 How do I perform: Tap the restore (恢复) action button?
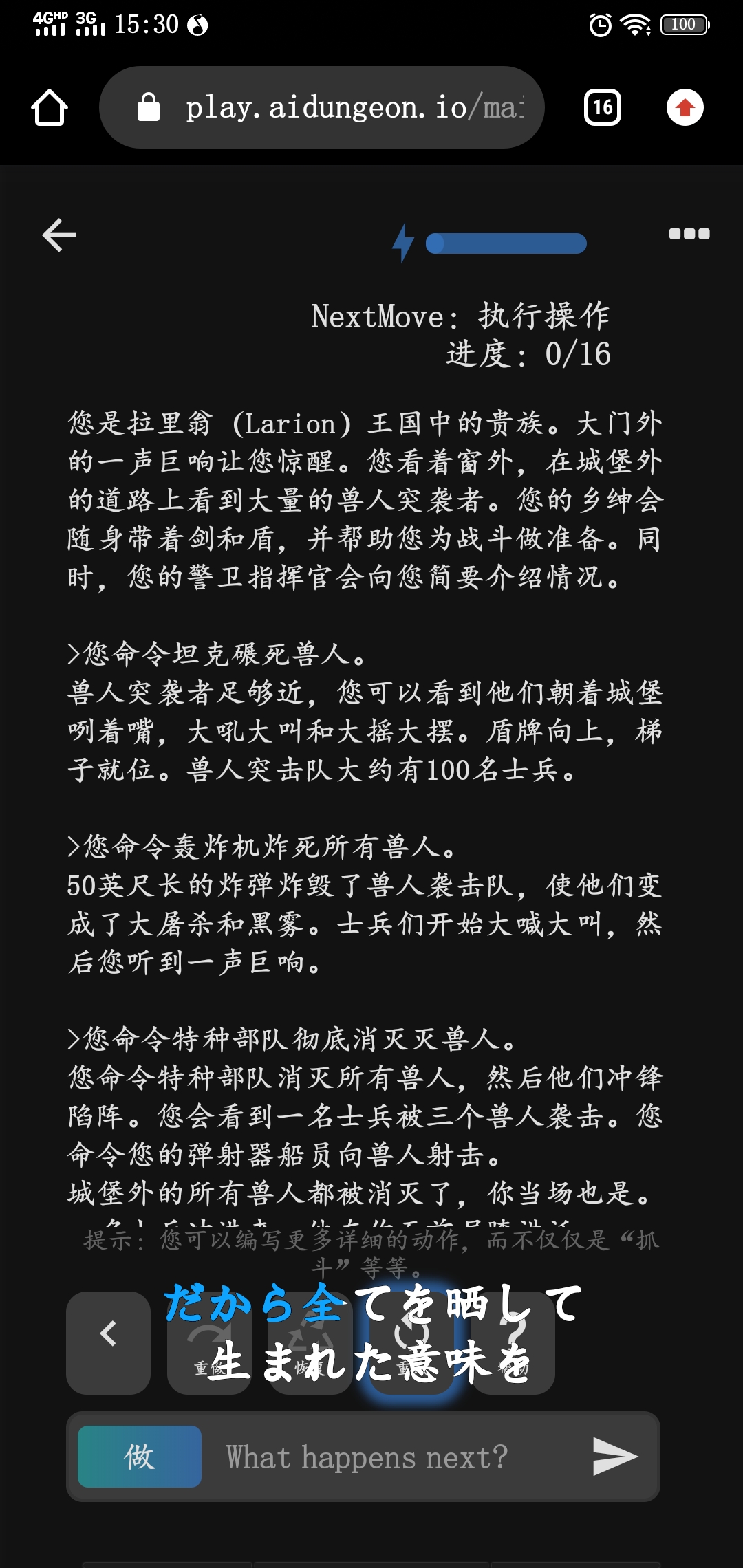pos(310,1342)
